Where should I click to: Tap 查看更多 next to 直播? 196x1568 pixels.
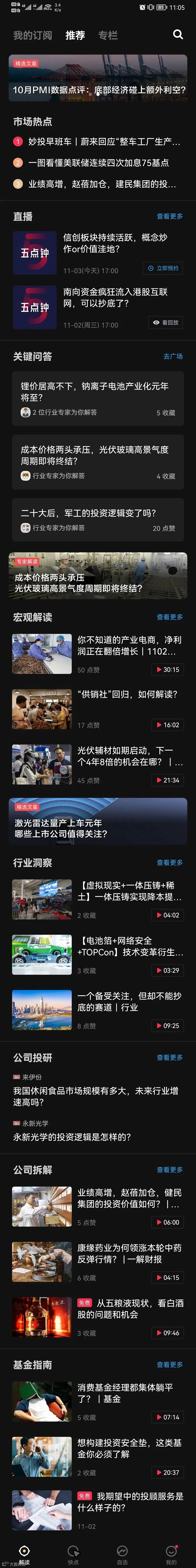pyautogui.click(x=169, y=216)
